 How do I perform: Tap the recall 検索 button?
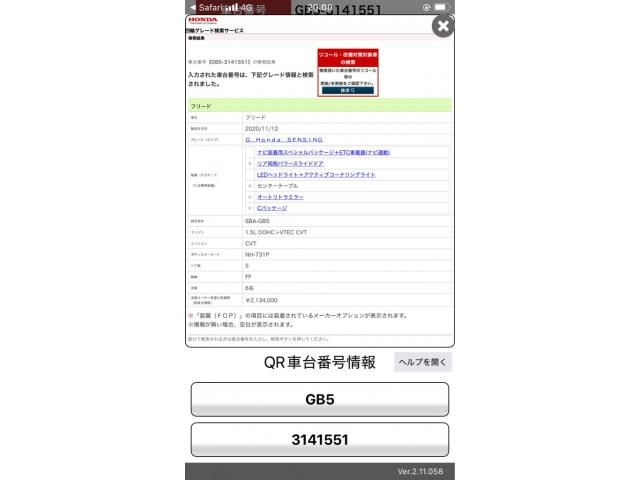tap(348, 90)
